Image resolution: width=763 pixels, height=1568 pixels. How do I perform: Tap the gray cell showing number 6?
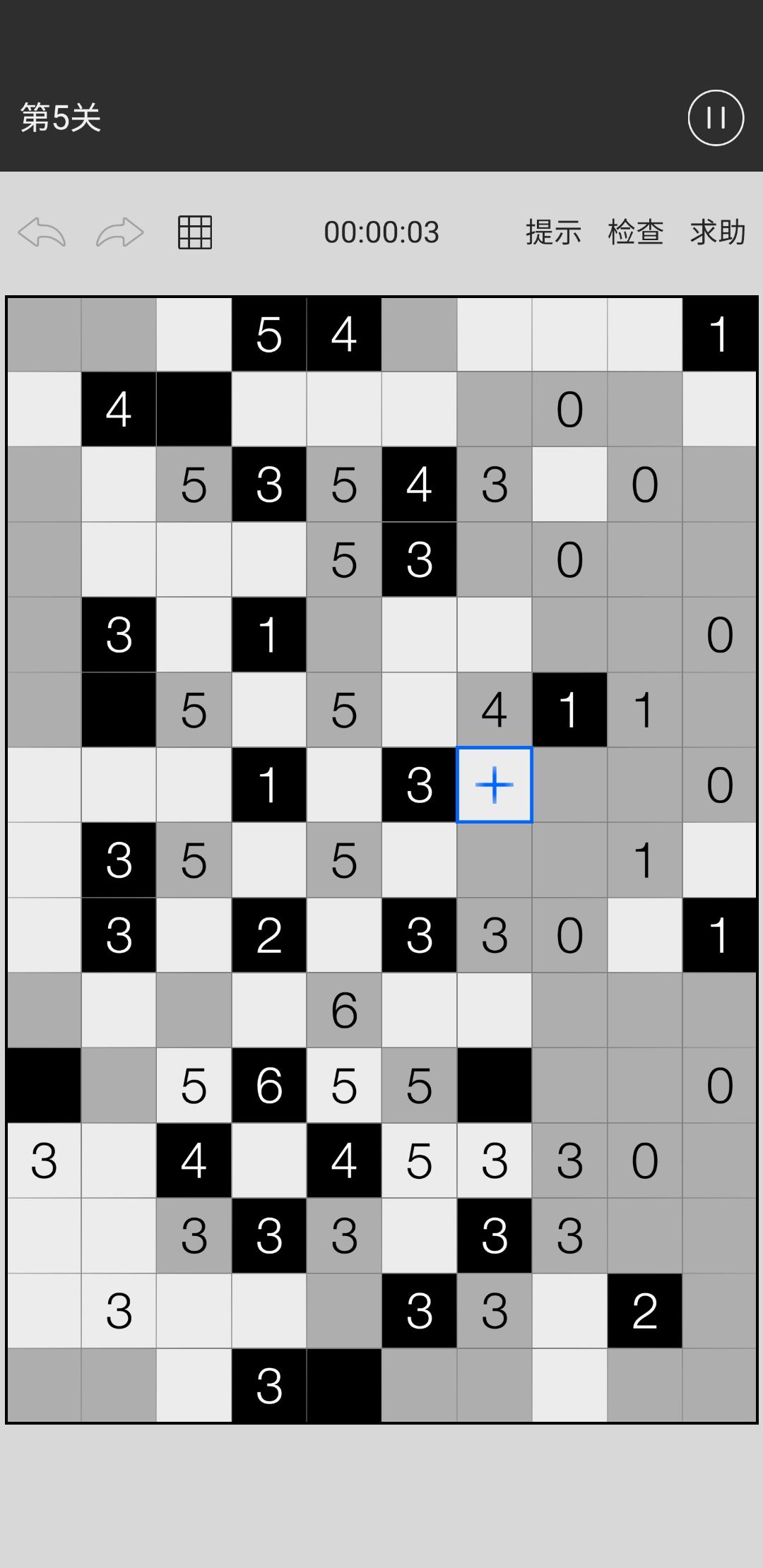344,1010
